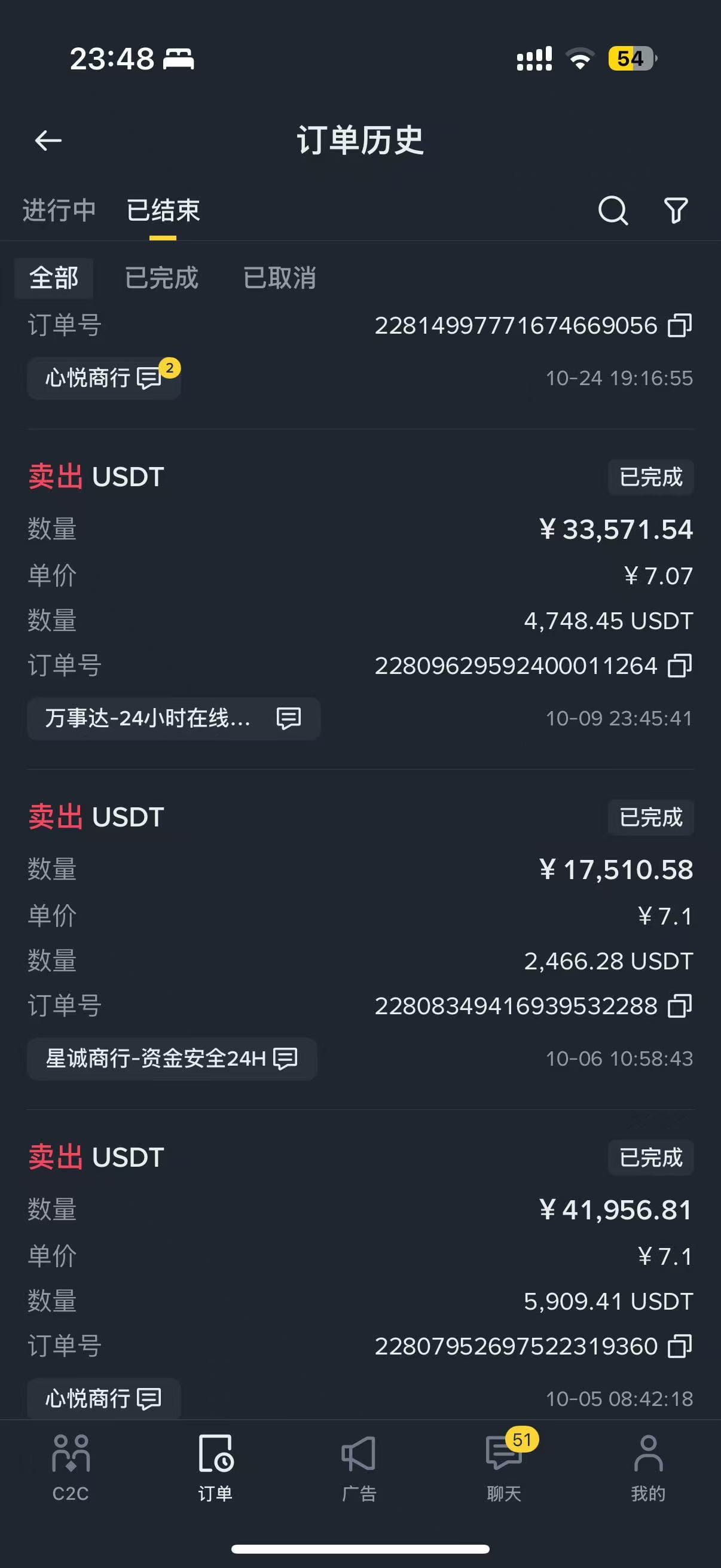Viewport: 721px width, 1568px height.
Task: Go back from the 订单历史 page
Action: tap(48, 141)
